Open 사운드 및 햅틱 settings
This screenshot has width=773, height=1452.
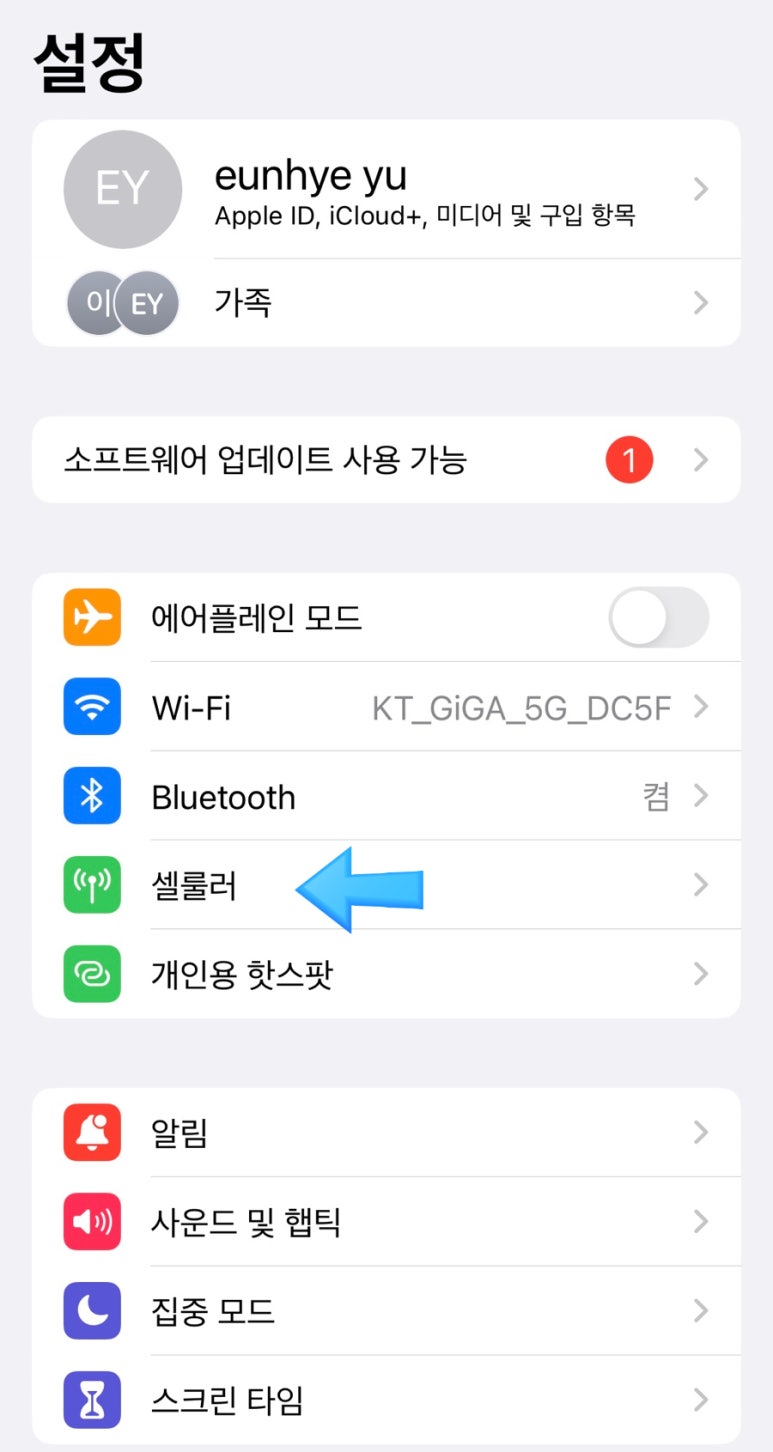tap(386, 1222)
